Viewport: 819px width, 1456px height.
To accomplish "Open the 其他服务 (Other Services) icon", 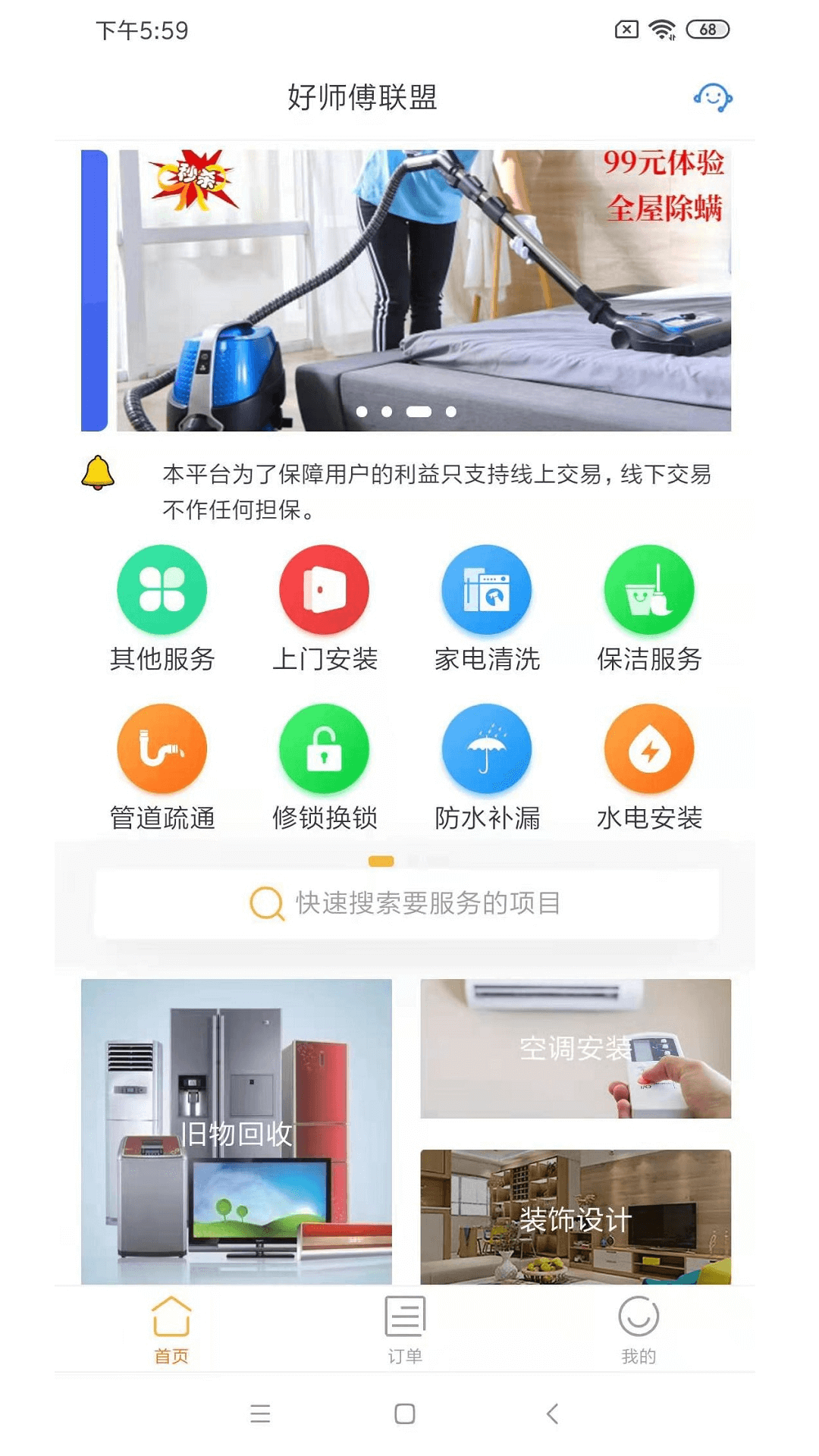I will (162, 589).
